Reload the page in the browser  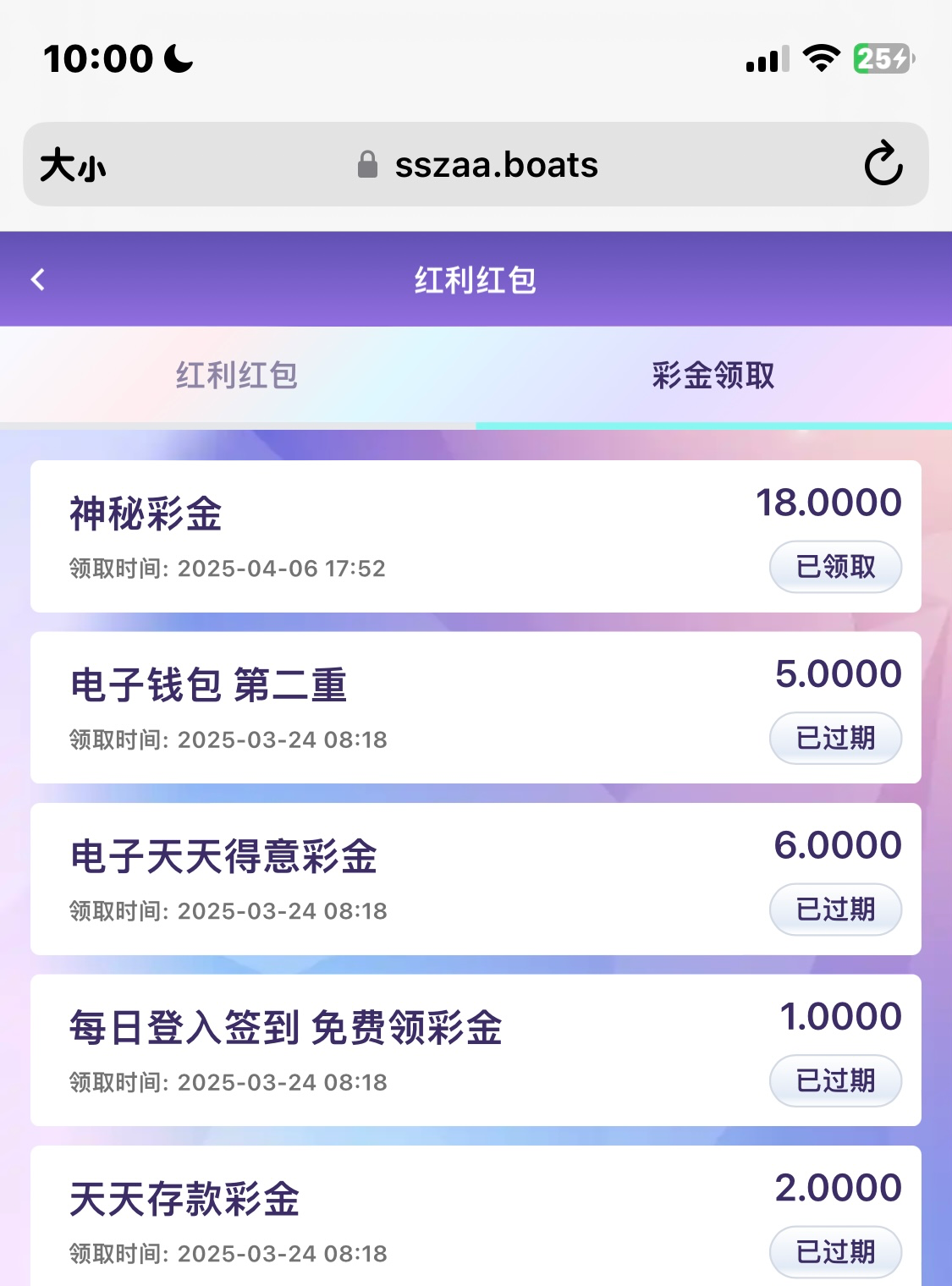point(883,164)
